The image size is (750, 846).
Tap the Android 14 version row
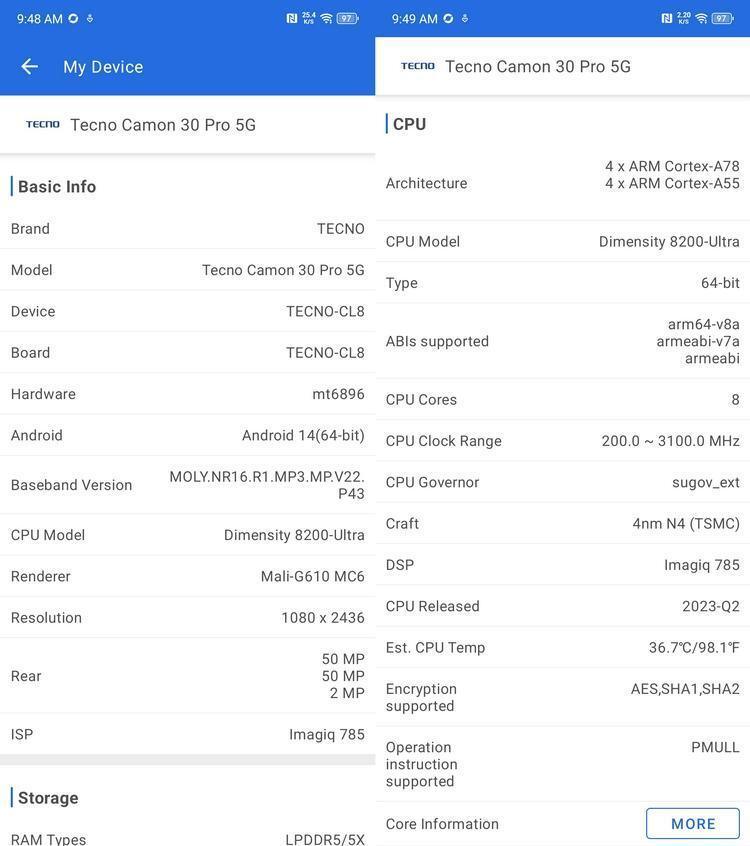click(187, 435)
